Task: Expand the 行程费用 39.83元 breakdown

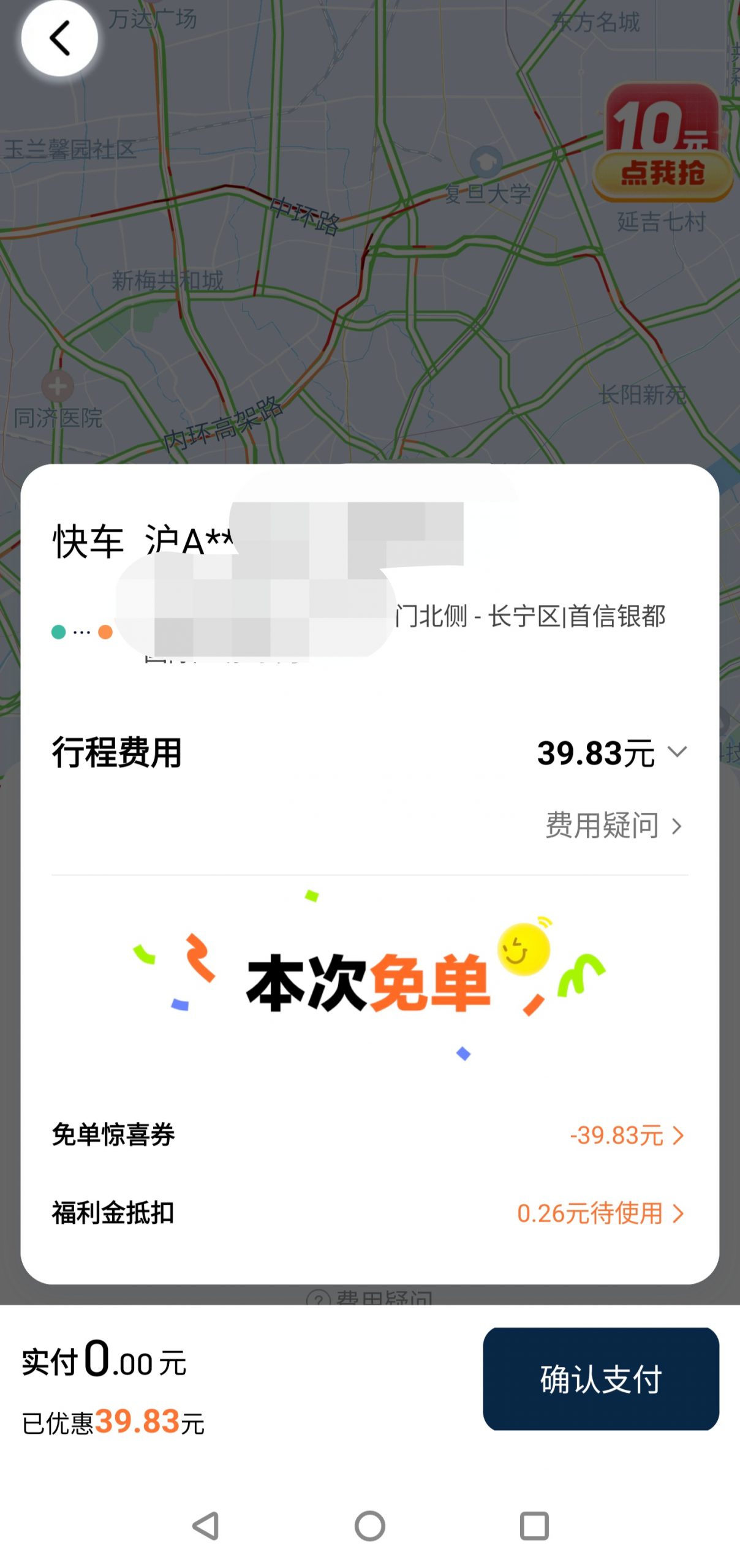Action: tap(370, 753)
